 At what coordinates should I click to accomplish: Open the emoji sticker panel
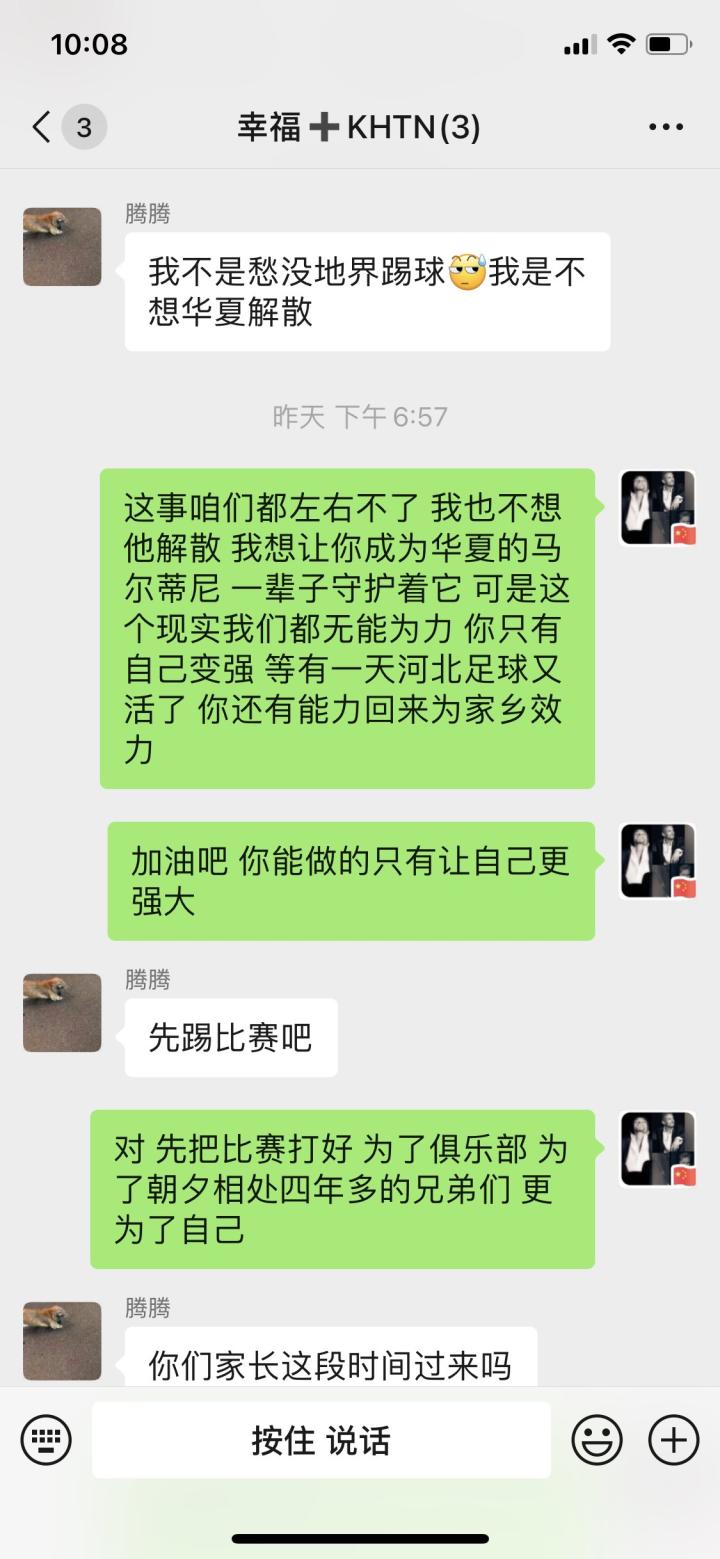tap(597, 1441)
